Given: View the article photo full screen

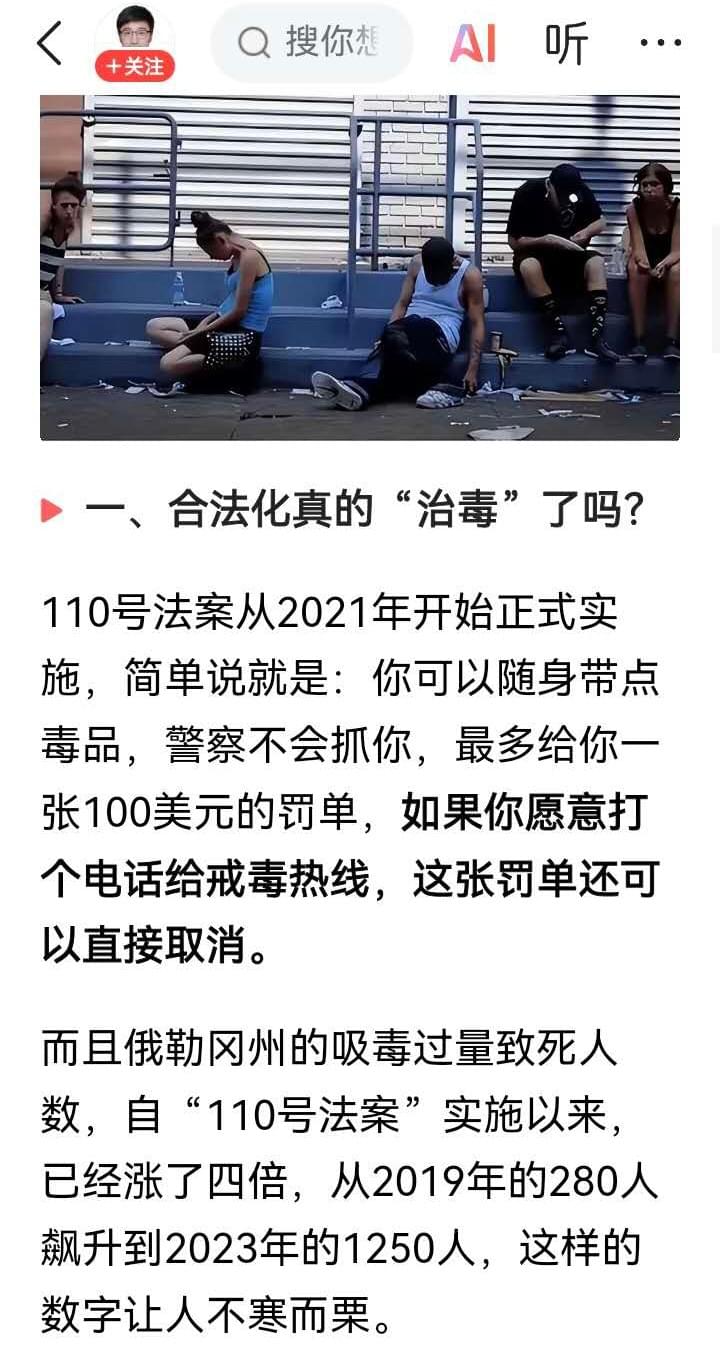Looking at the screenshot, I should (x=360, y=267).
